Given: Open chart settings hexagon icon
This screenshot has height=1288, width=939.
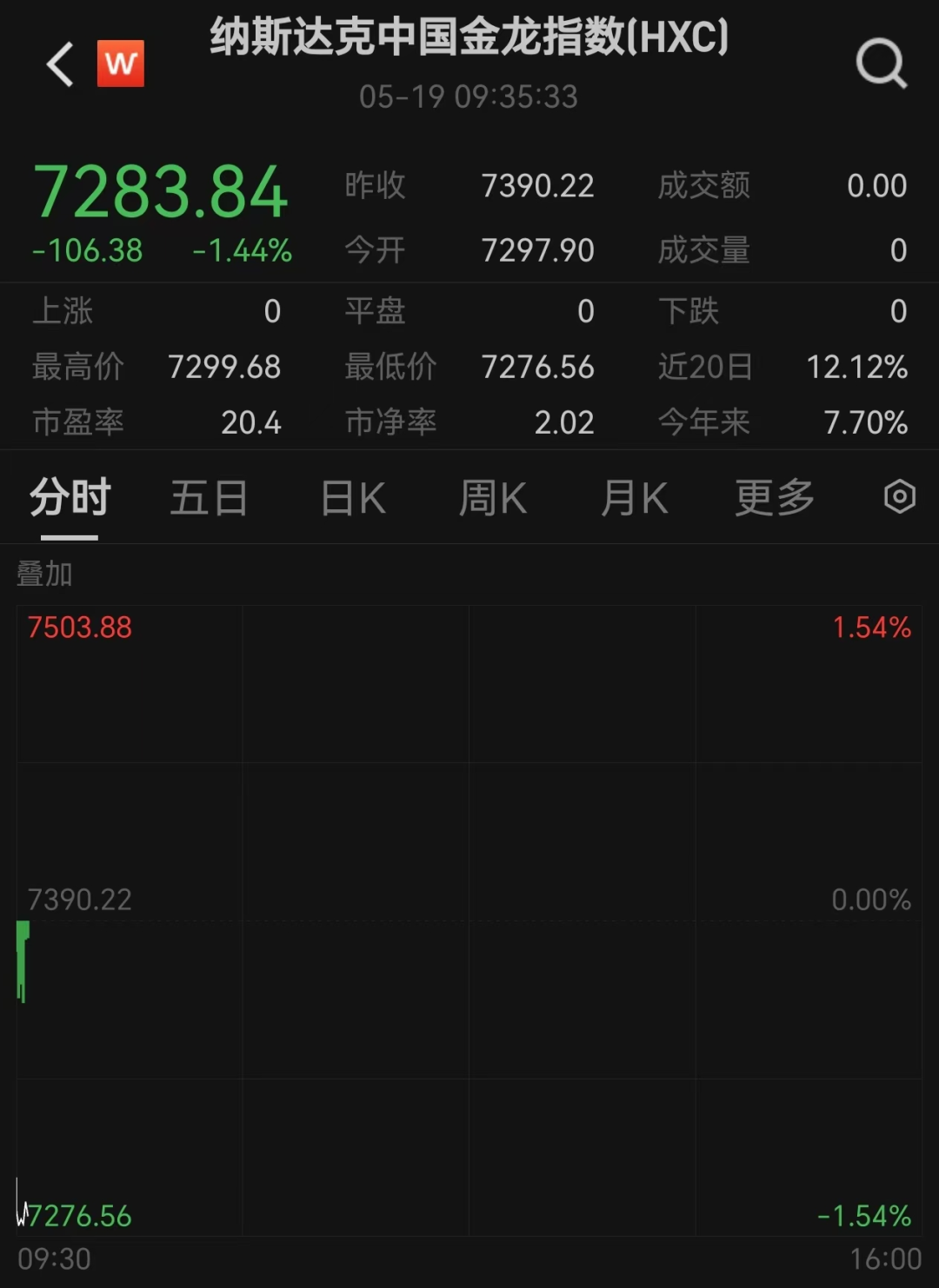Looking at the screenshot, I should coord(899,497).
